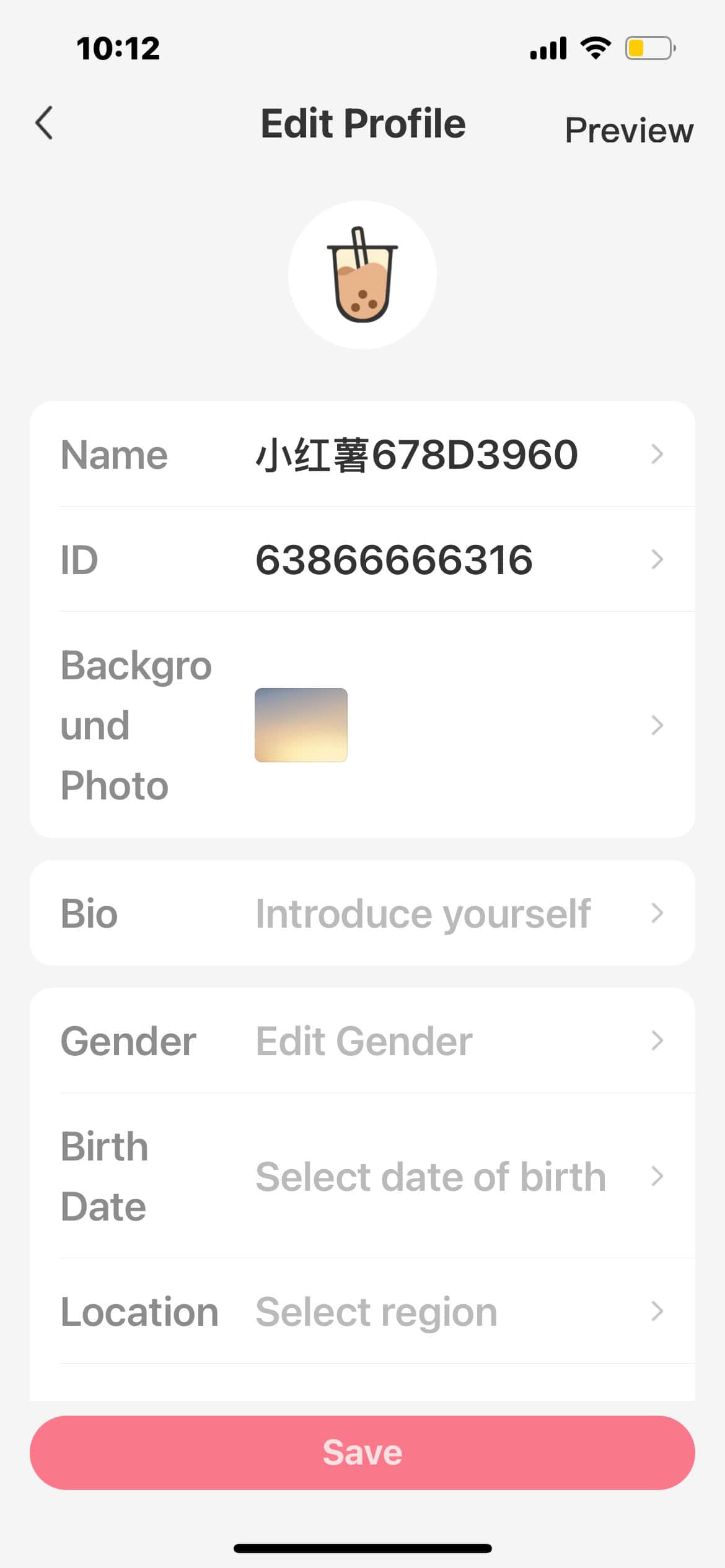Change the Background Photo
725x1568 pixels.
pyautogui.click(x=362, y=725)
